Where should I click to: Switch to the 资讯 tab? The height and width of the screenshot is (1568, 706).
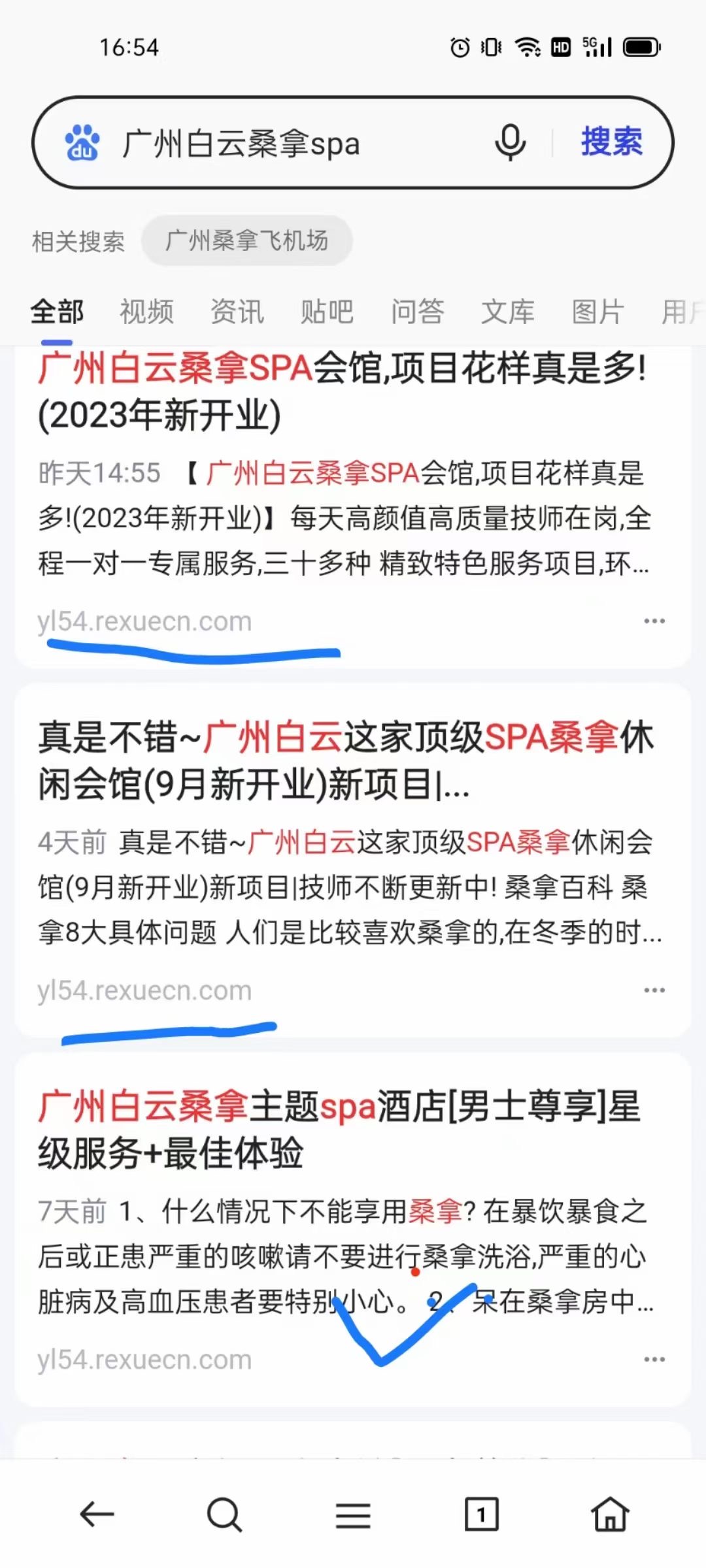pyautogui.click(x=237, y=312)
